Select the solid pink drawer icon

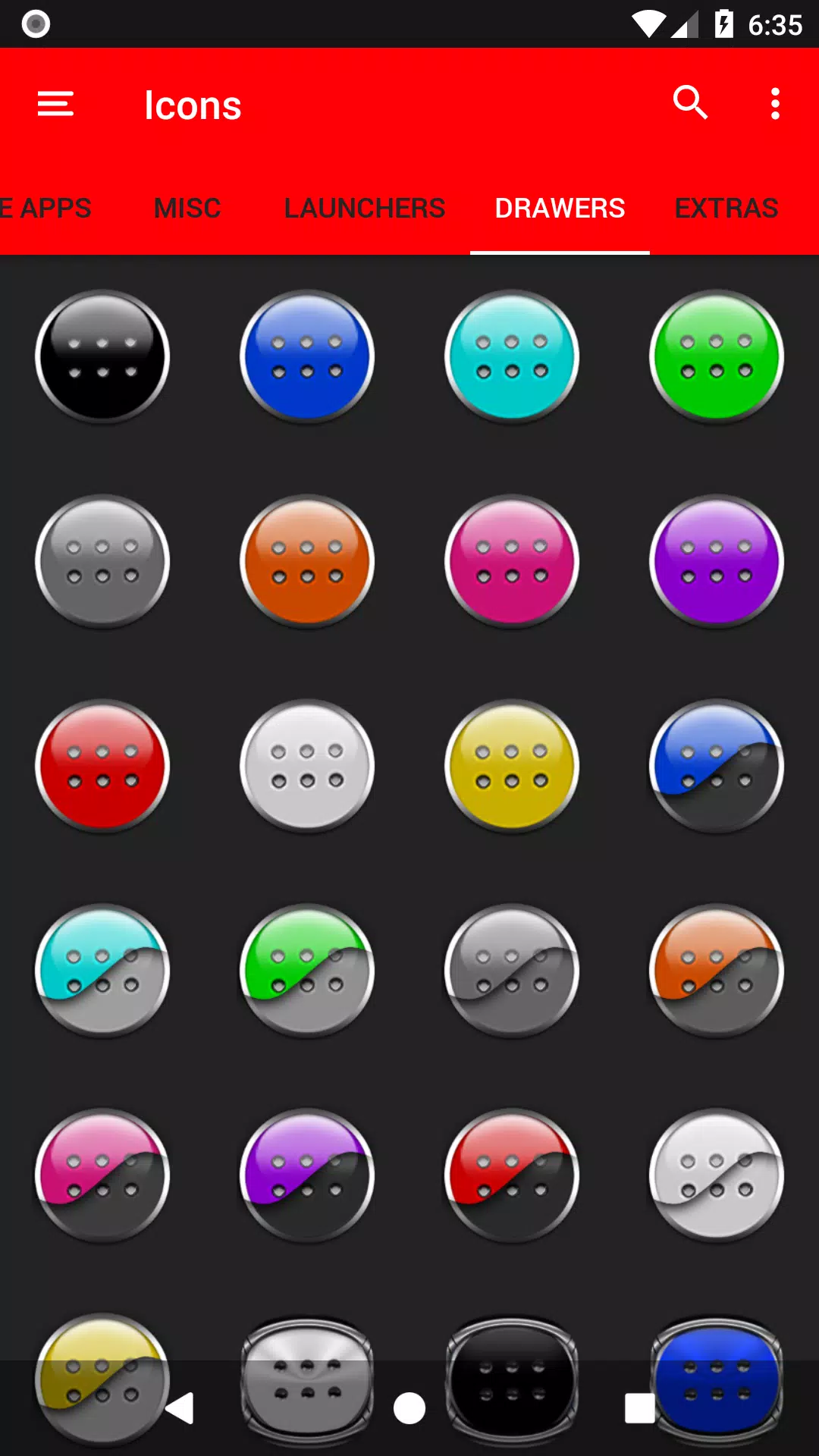(x=512, y=561)
